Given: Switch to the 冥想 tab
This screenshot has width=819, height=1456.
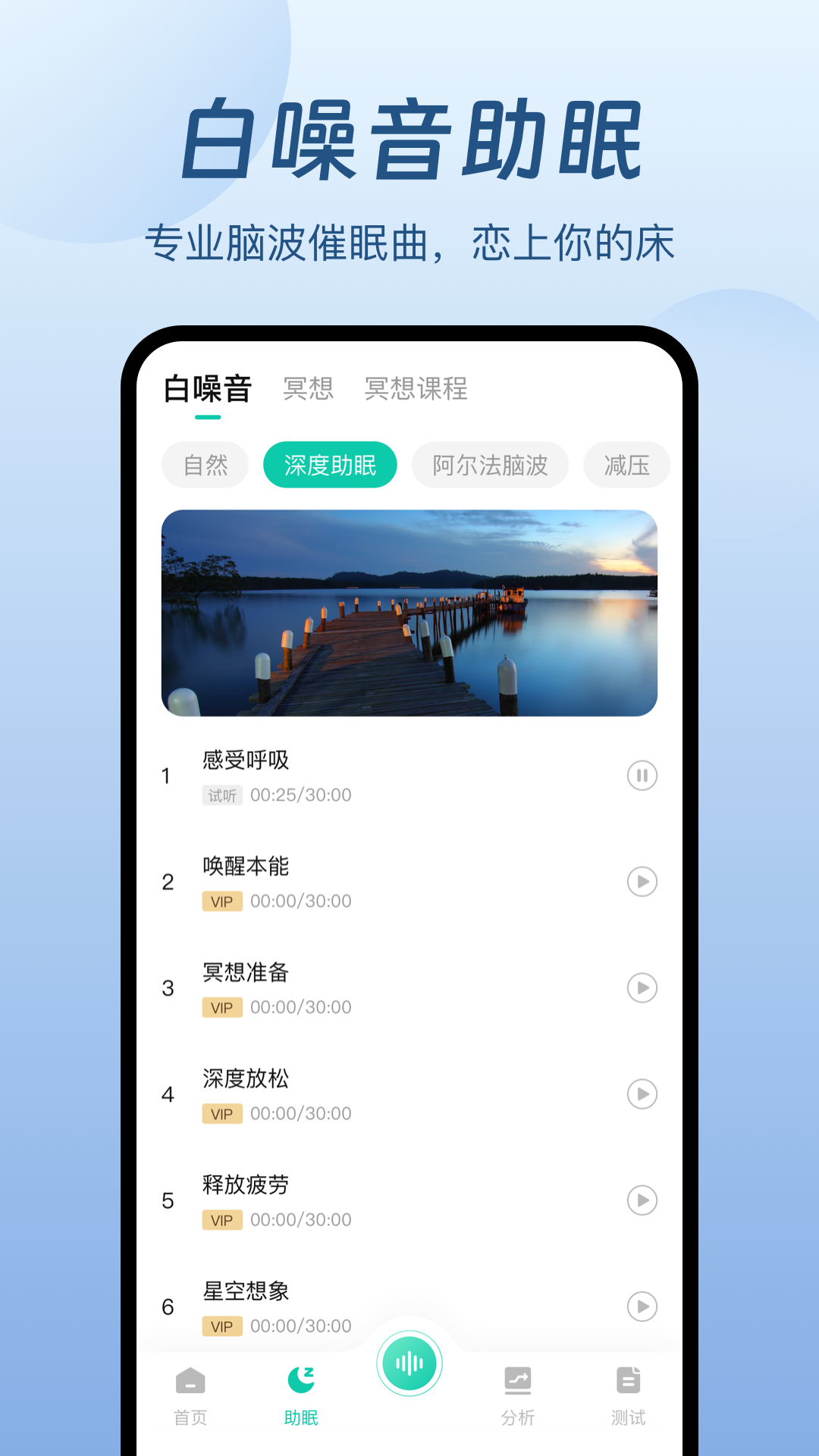Looking at the screenshot, I should tap(310, 388).
